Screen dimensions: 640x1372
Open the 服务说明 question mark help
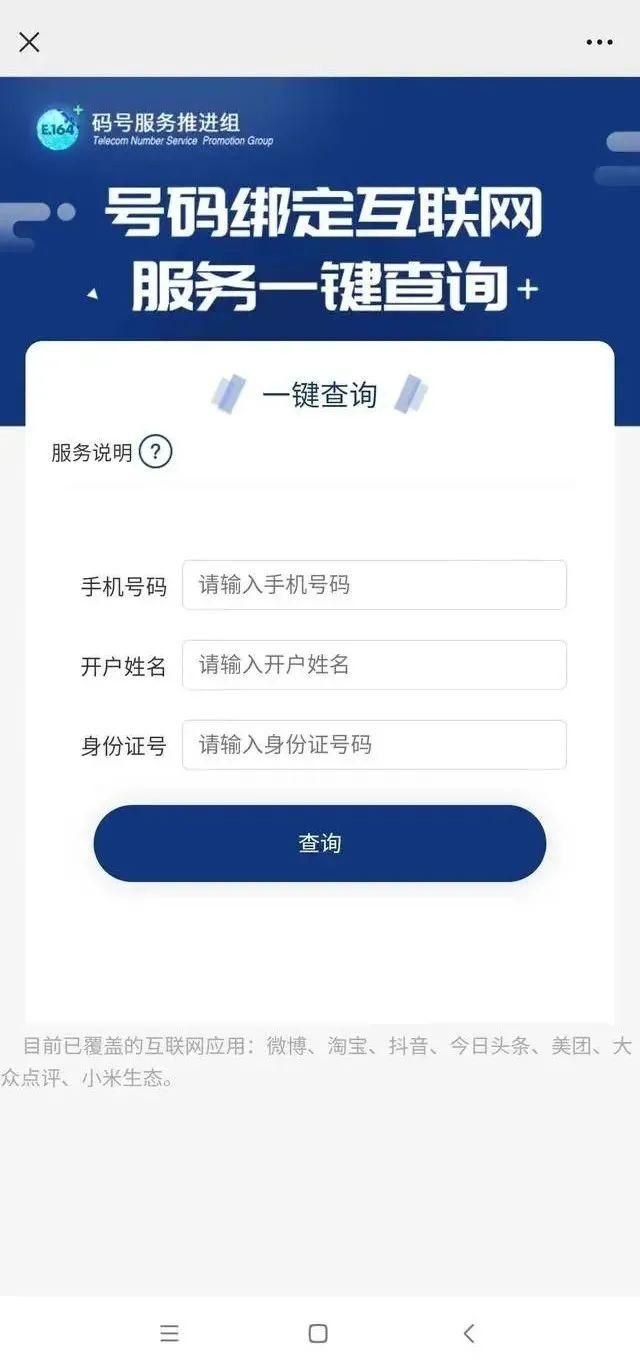click(x=155, y=452)
